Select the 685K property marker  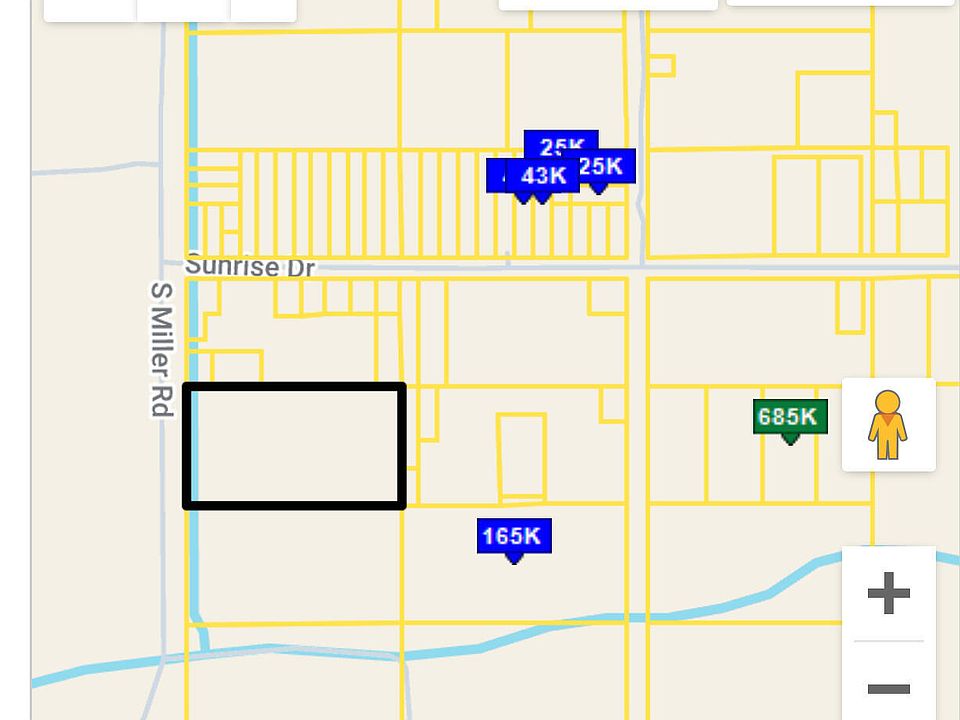point(790,417)
